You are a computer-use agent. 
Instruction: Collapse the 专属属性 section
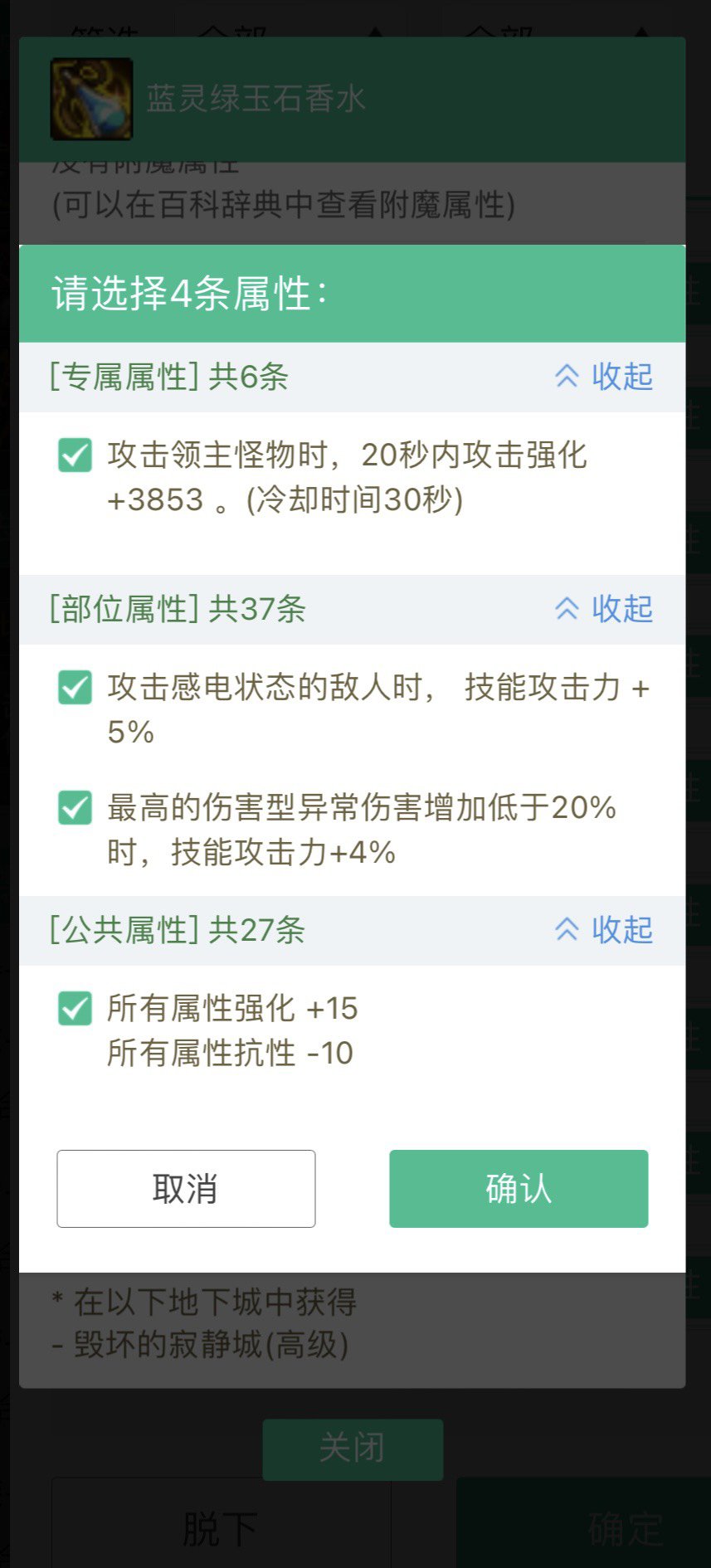(x=604, y=377)
